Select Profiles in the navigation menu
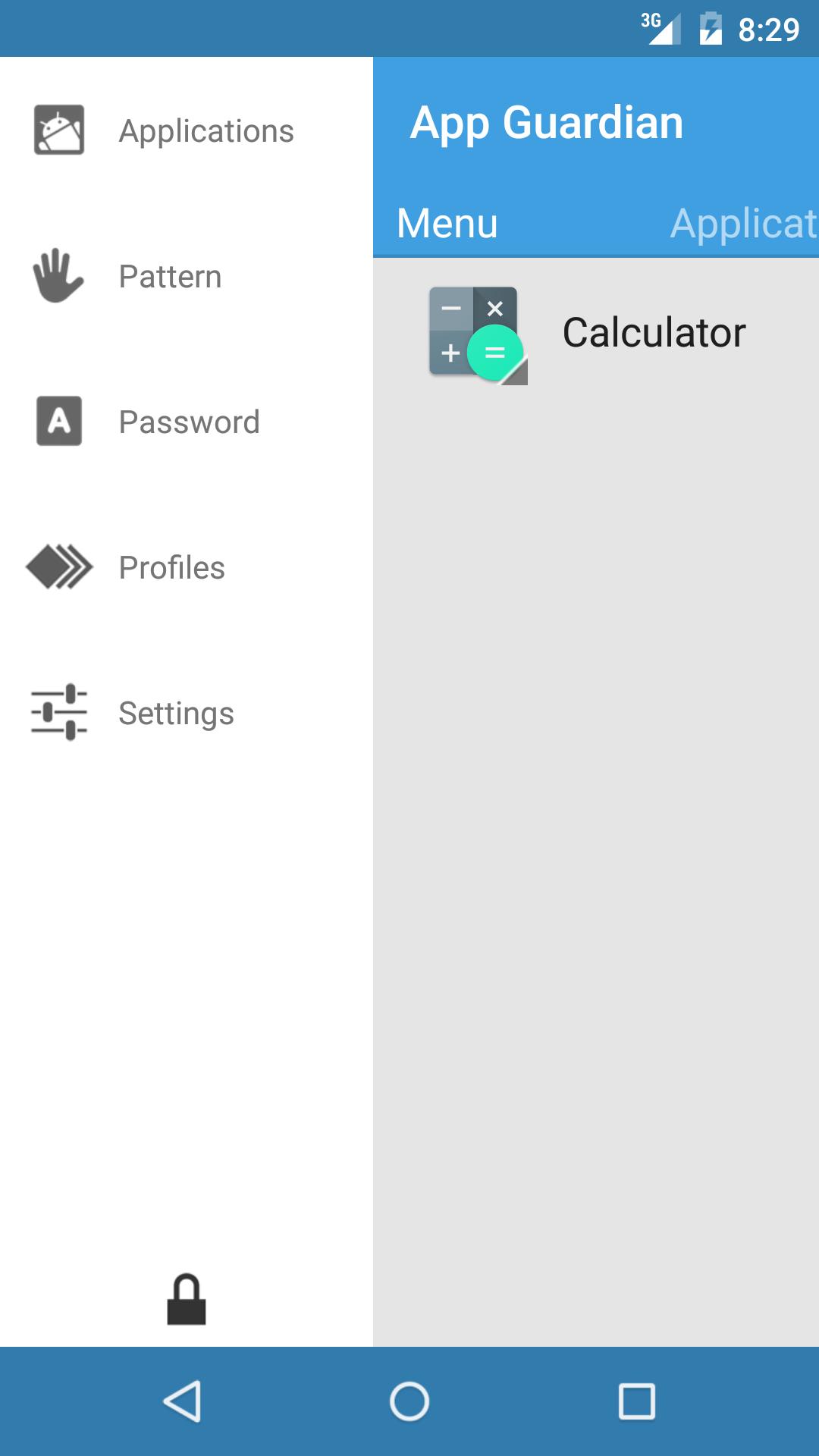The width and height of the screenshot is (819, 1456). point(171,567)
